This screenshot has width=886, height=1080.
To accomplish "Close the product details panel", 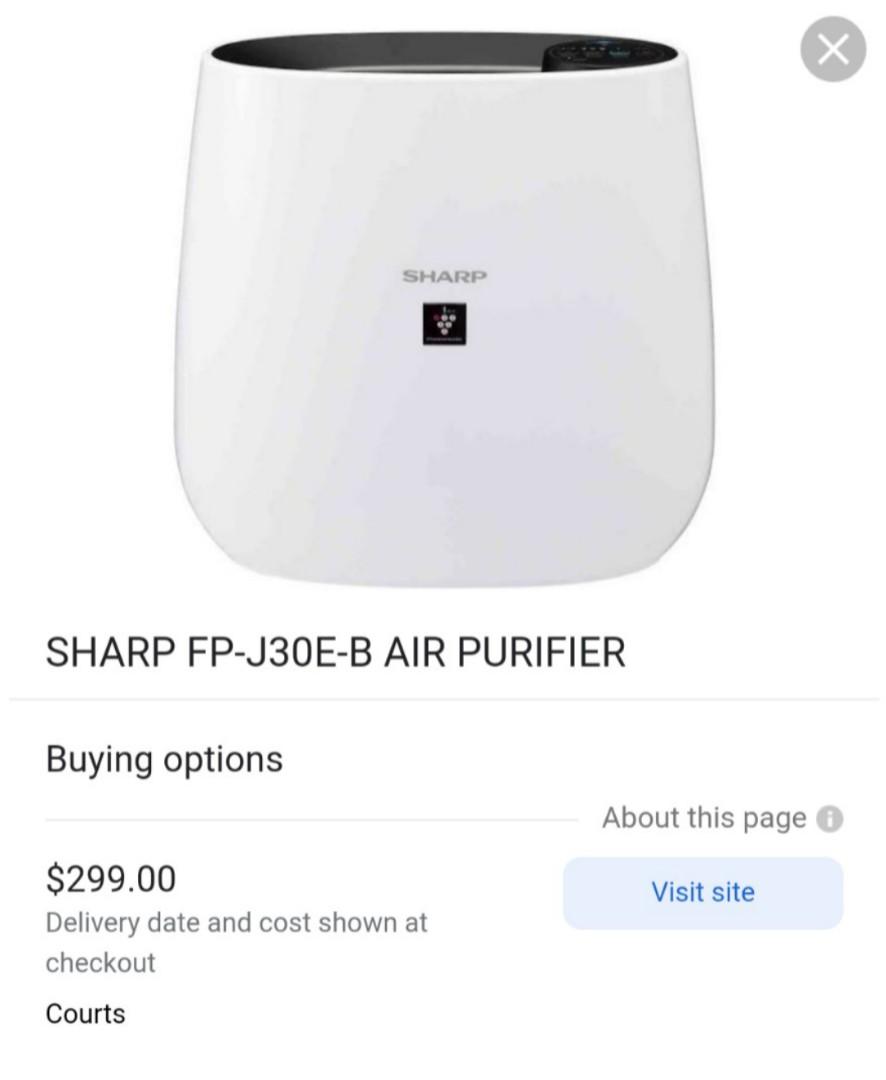I will point(832,49).
